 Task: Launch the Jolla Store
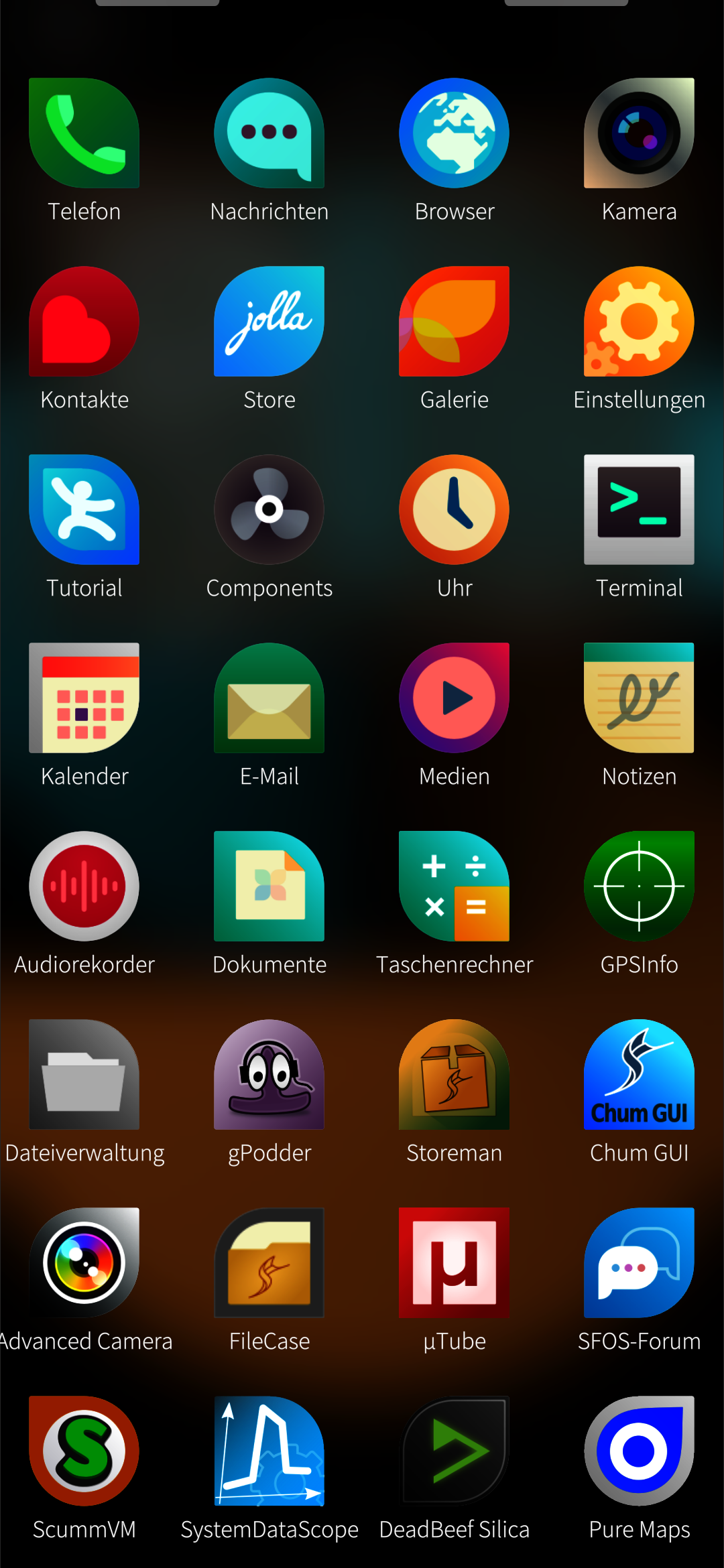pyautogui.click(x=269, y=322)
